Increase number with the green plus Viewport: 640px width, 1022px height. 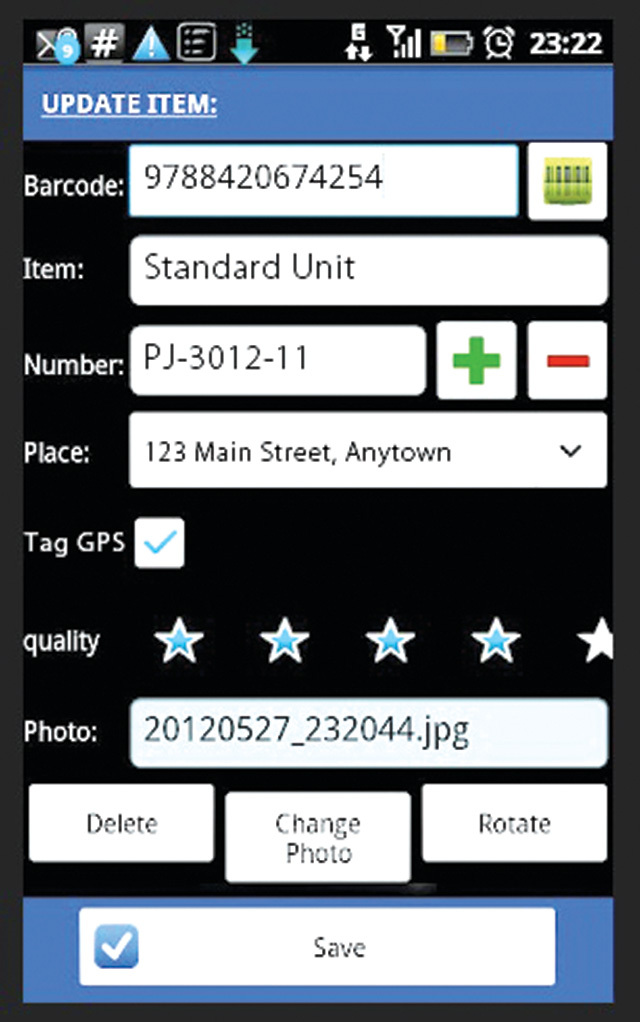point(477,360)
